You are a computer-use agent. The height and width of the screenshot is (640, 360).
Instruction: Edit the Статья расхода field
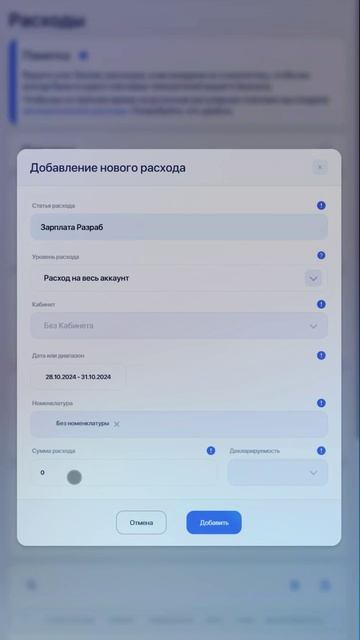click(x=179, y=227)
